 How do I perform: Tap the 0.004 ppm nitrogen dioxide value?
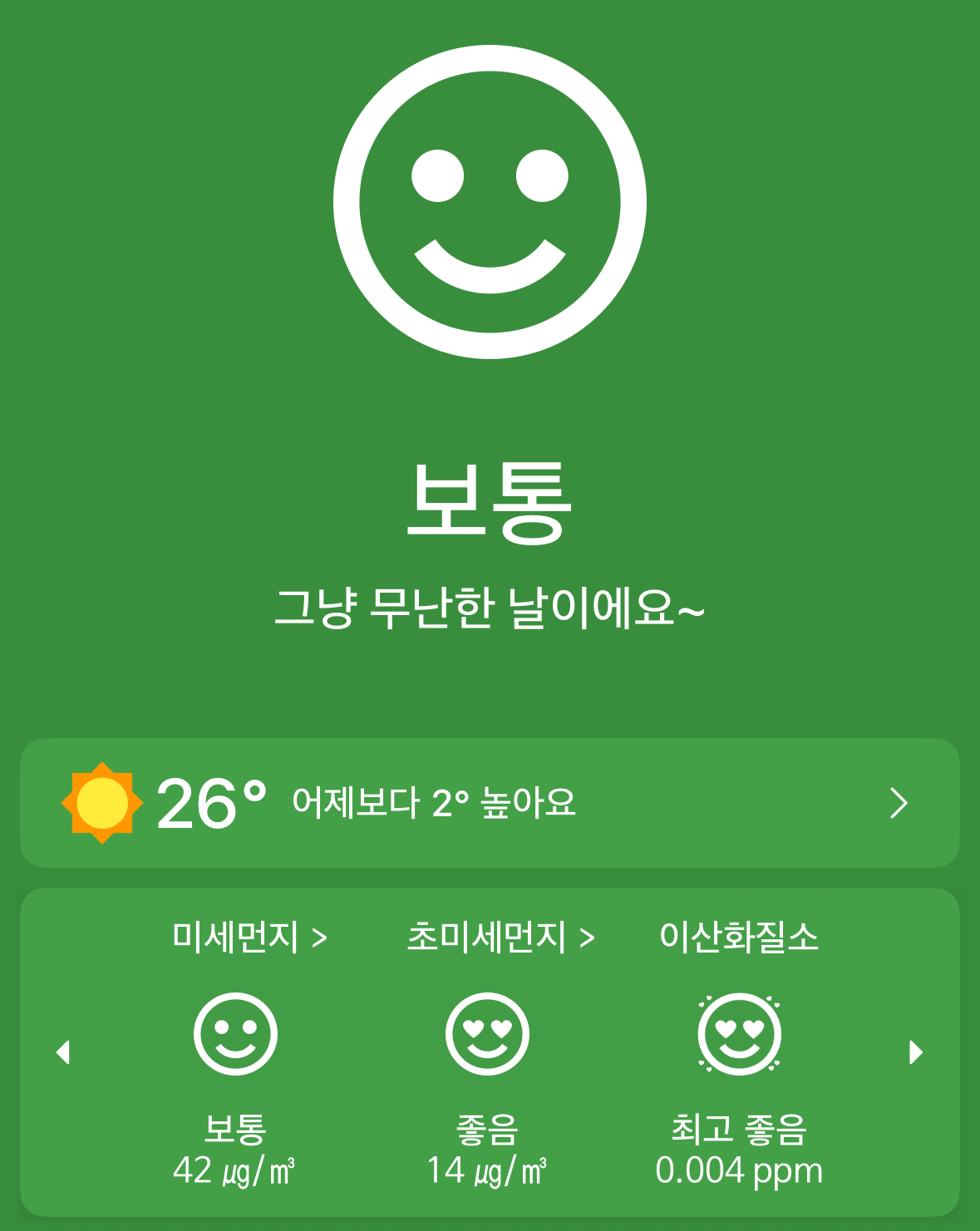(738, 1169)
